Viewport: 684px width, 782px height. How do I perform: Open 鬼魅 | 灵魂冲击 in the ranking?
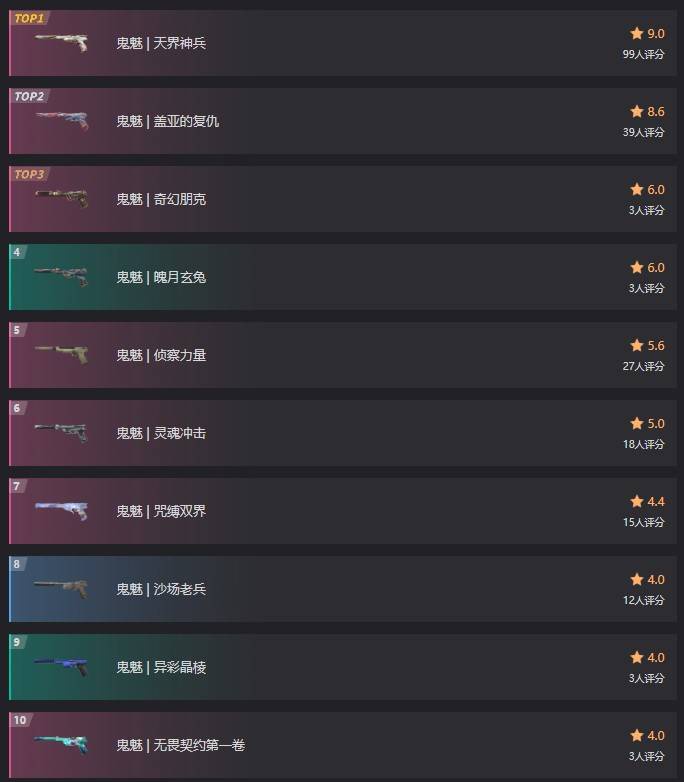(x=161, y=433)
